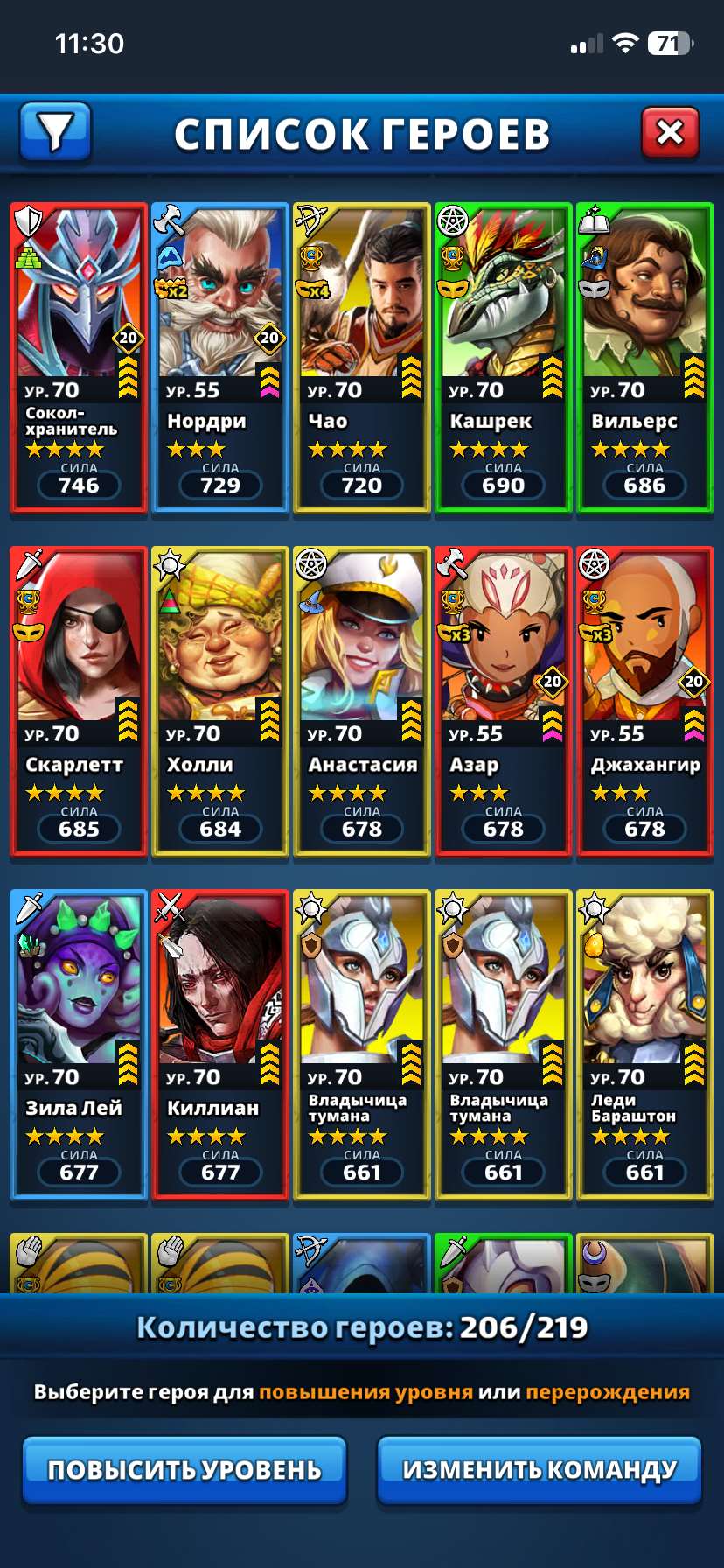Open the Чао hero card
Screen dimensions: 724x1568
pyautogui.click(x=362, y=357)
